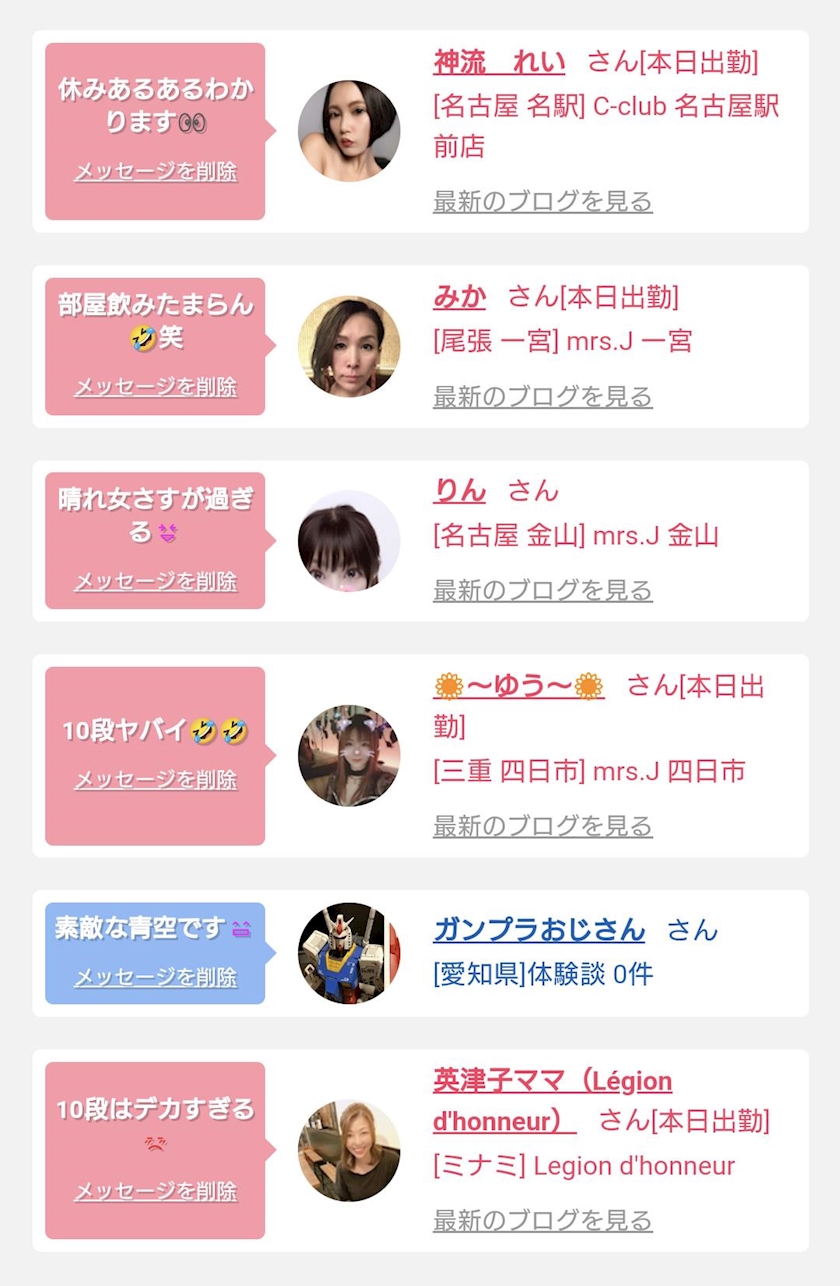Delete the 素敵な青空です message
The height and width of the screenshot is (1286, 840).
pos(156,977)
